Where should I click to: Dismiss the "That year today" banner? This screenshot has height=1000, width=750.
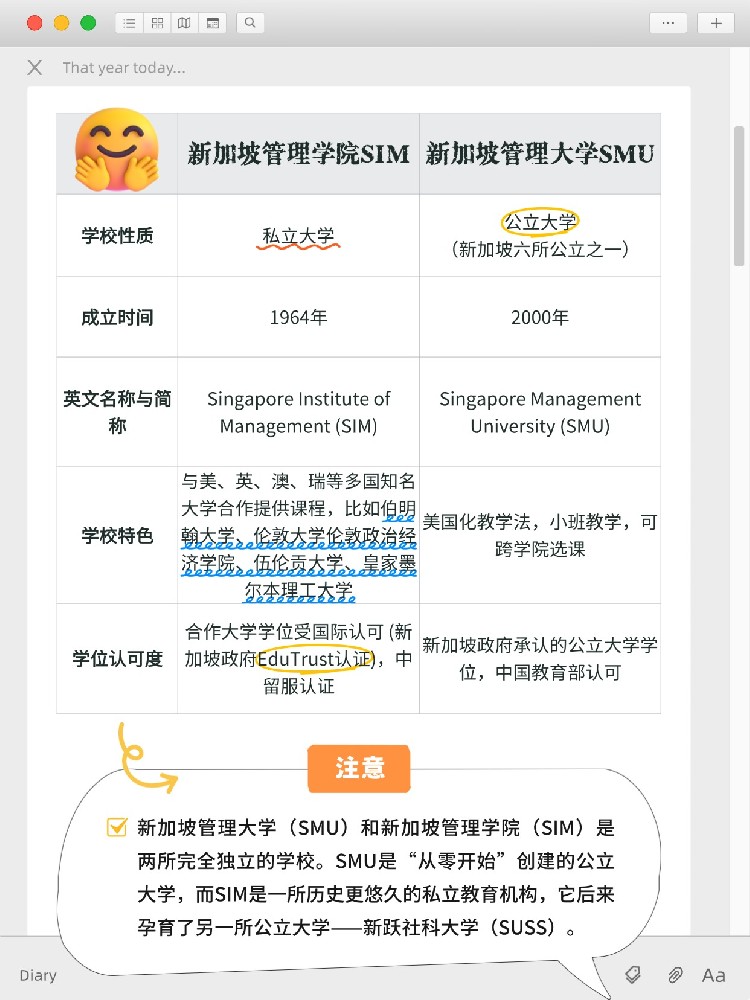pyautogui.click(x=34, y=67)
